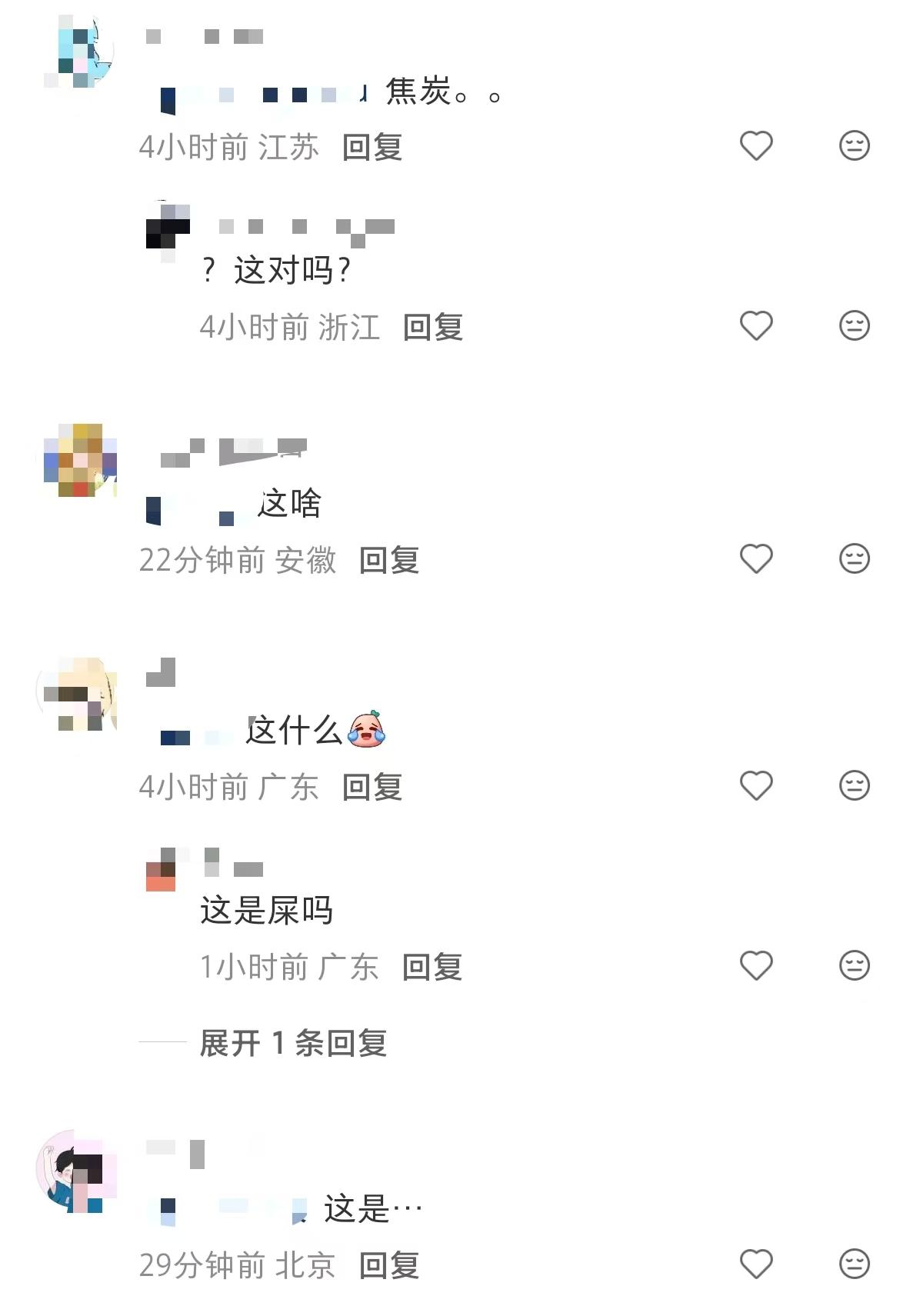Like the 这对吗 reply
Image resolution: width=923 pixels, height=1316 pixels.
[755, 325]
